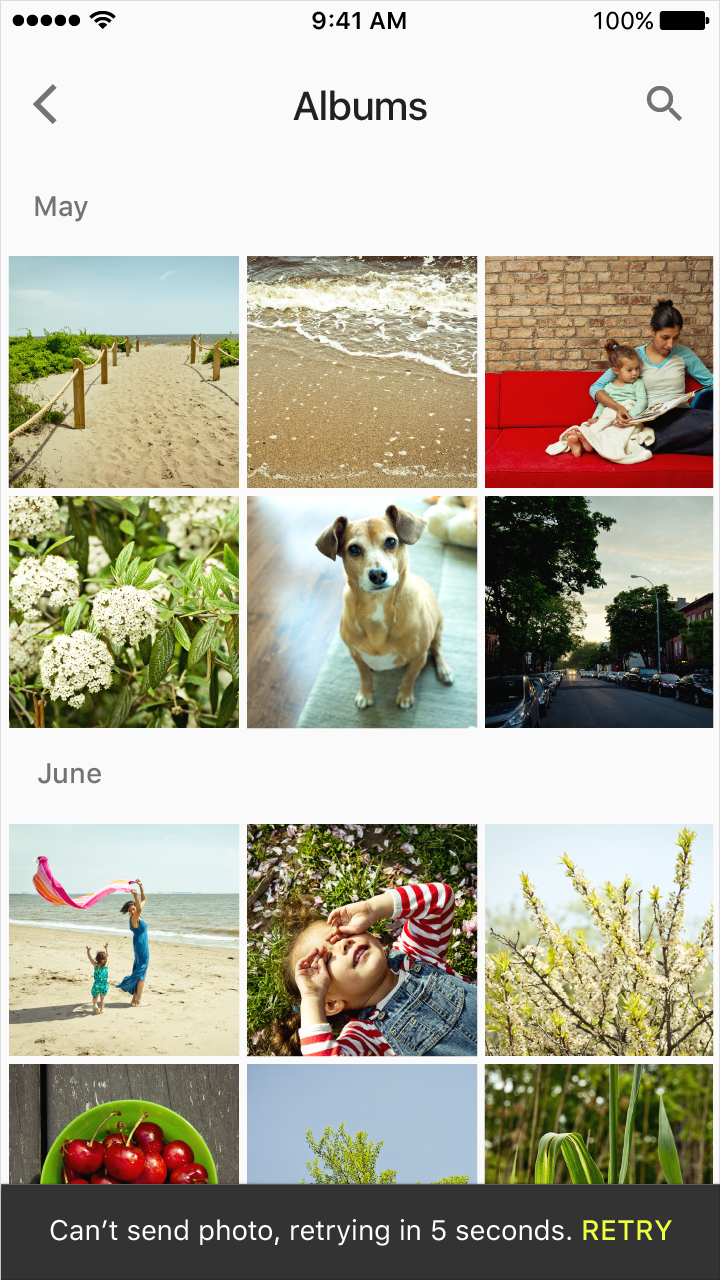Image resolution: width=720 pixels, height=1280 pixels.
Task: Open the sandy beach path photo
Action: (124, 372)
